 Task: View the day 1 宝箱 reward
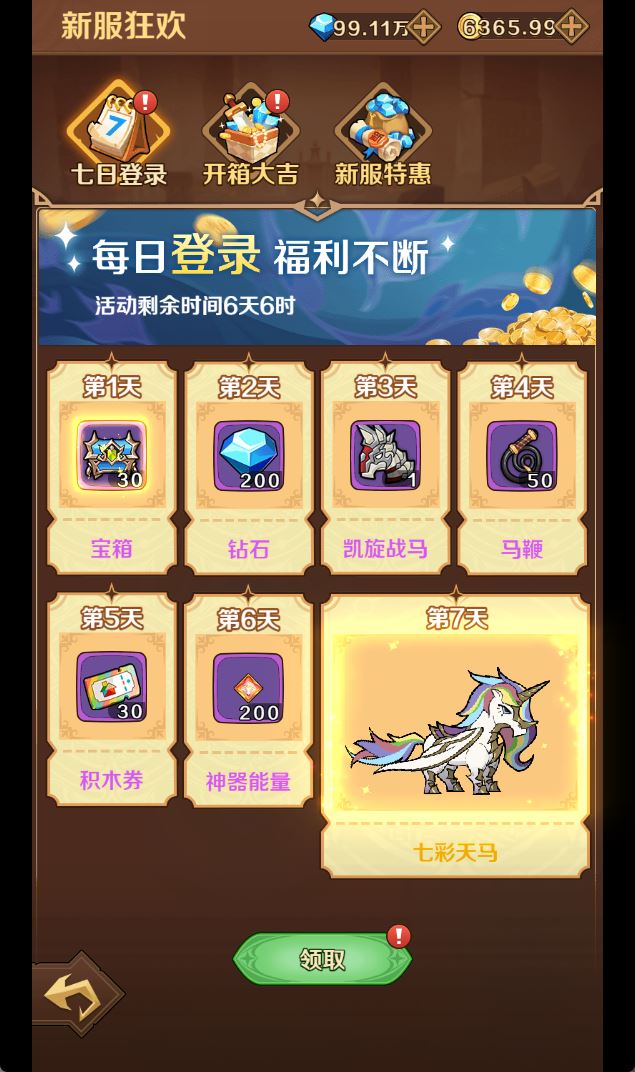(x=111, y=456)
